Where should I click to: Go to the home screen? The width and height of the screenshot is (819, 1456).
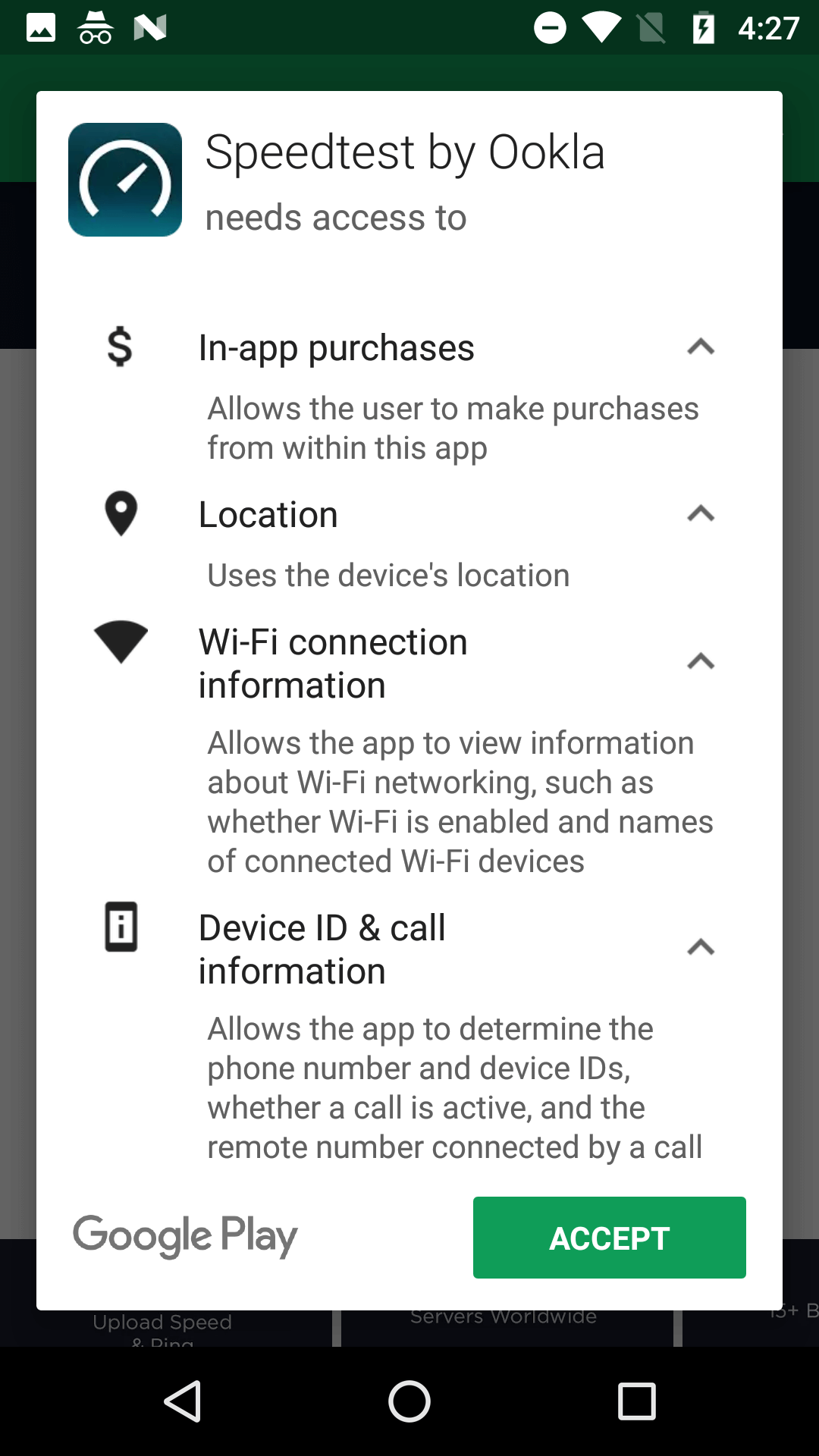409,1401
